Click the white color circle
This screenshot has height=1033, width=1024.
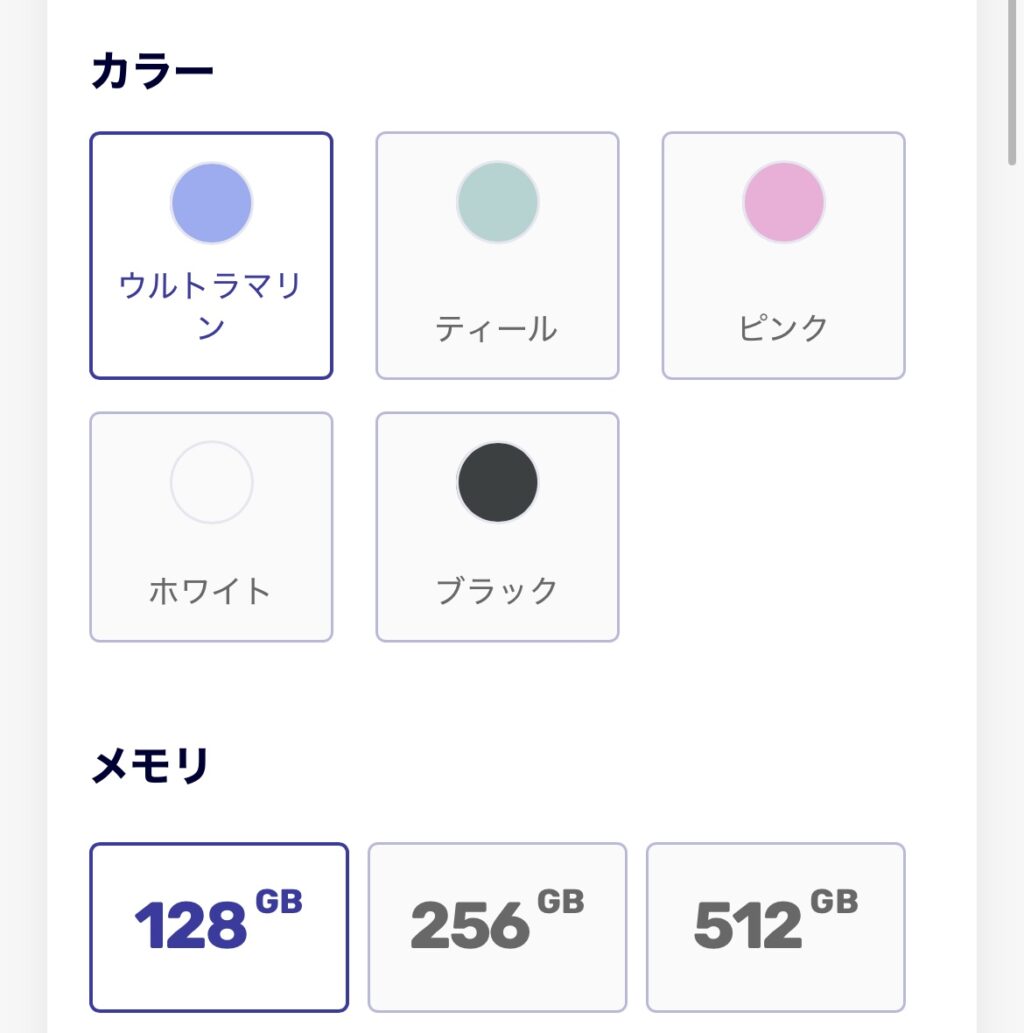211,482
